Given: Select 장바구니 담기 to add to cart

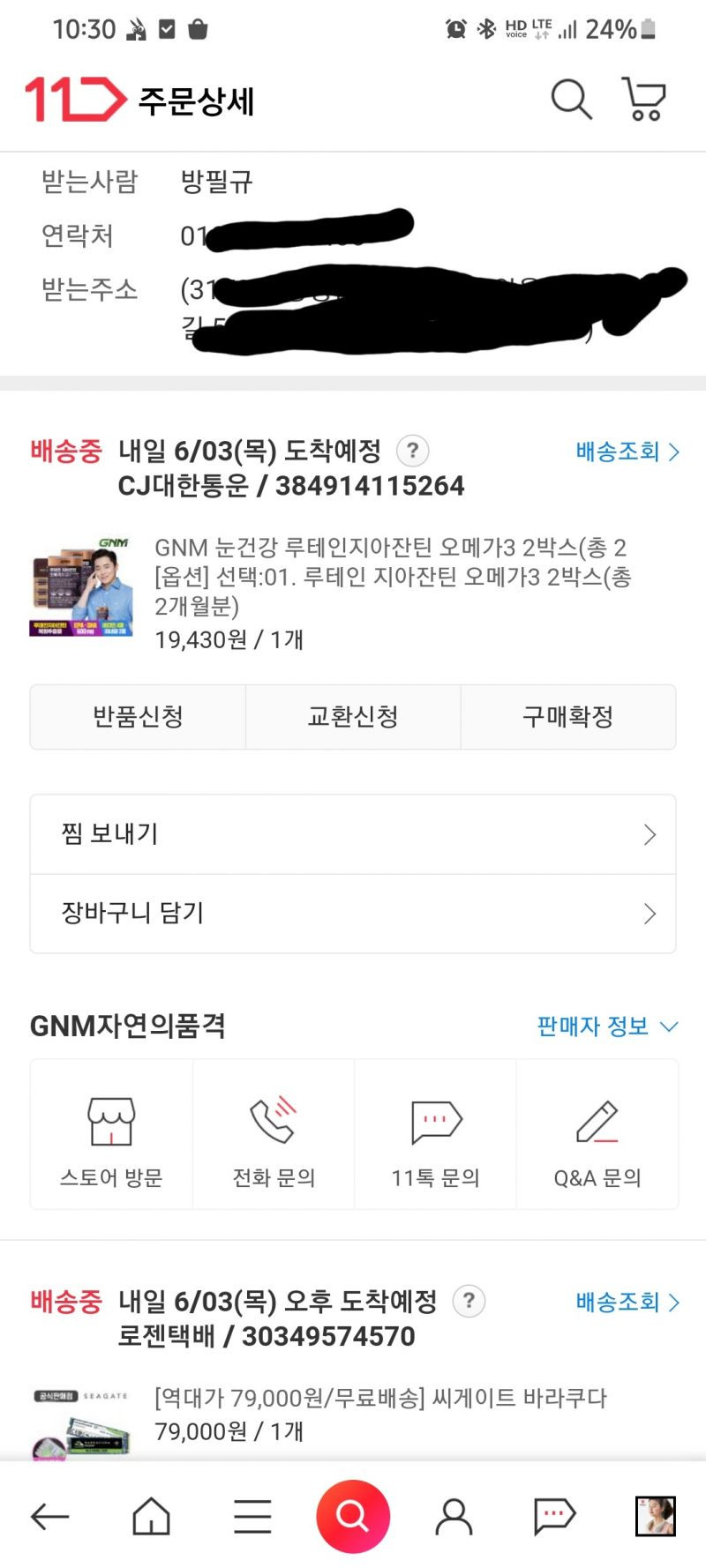Looking at the screenshot, I should [353, 914].
